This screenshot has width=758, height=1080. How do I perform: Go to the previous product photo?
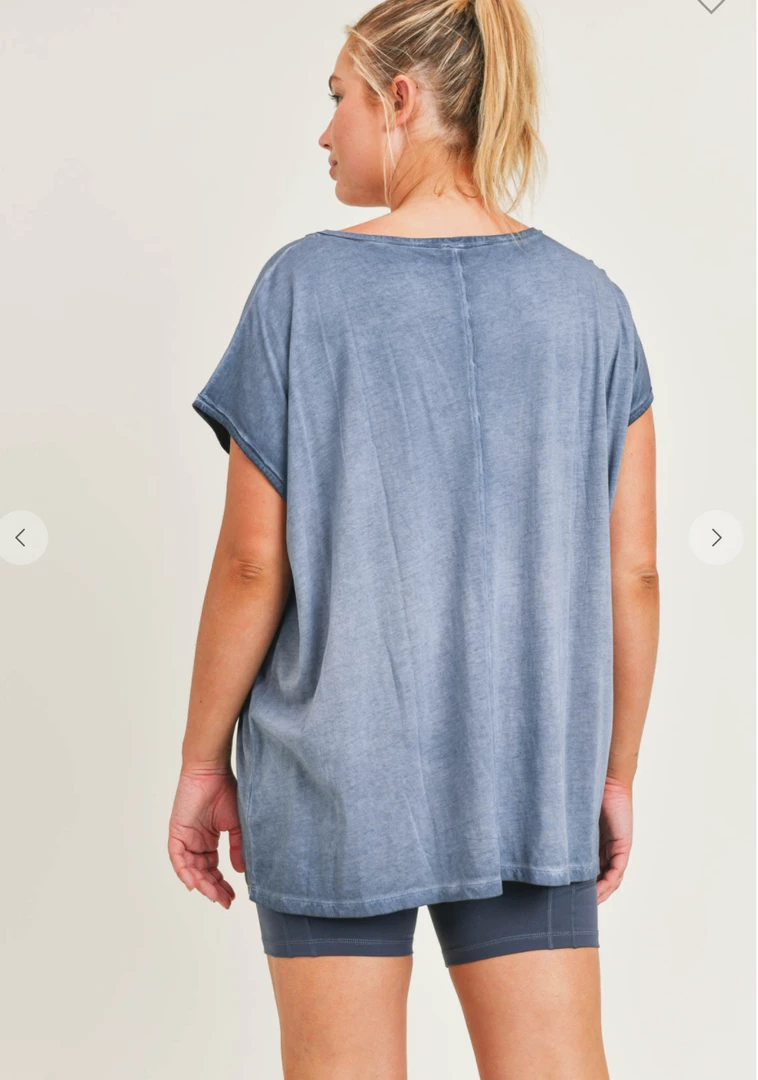[x=21, y=538]
